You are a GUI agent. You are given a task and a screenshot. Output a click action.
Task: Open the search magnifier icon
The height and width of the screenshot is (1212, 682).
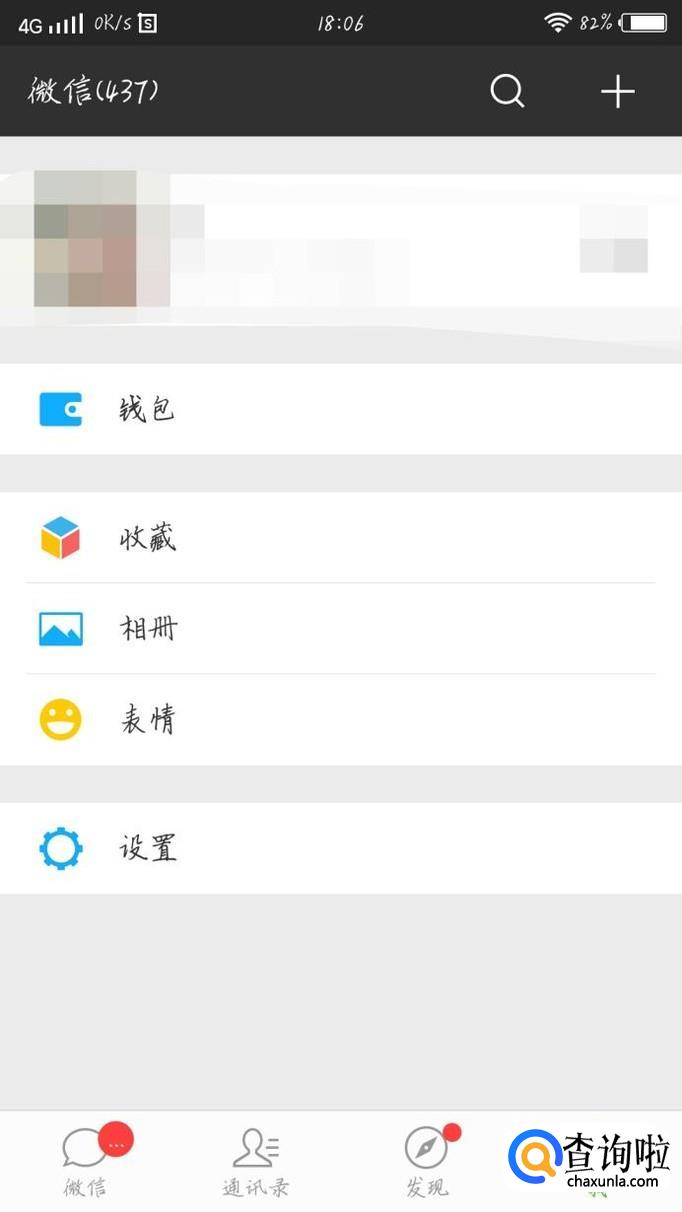pos(507,92)
